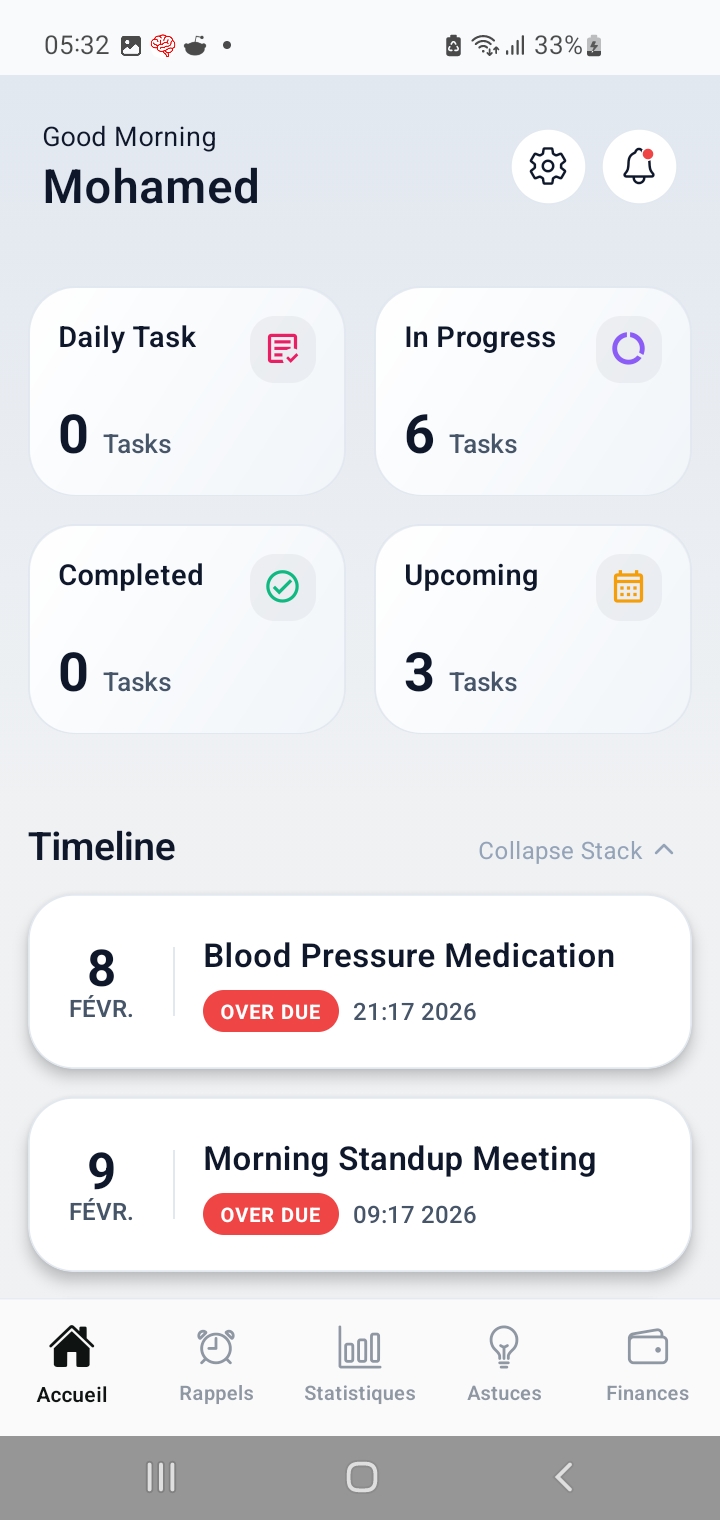720x1520 pixels.
Task: Check the battery percentage indicator
Action: tap(557, 45)
